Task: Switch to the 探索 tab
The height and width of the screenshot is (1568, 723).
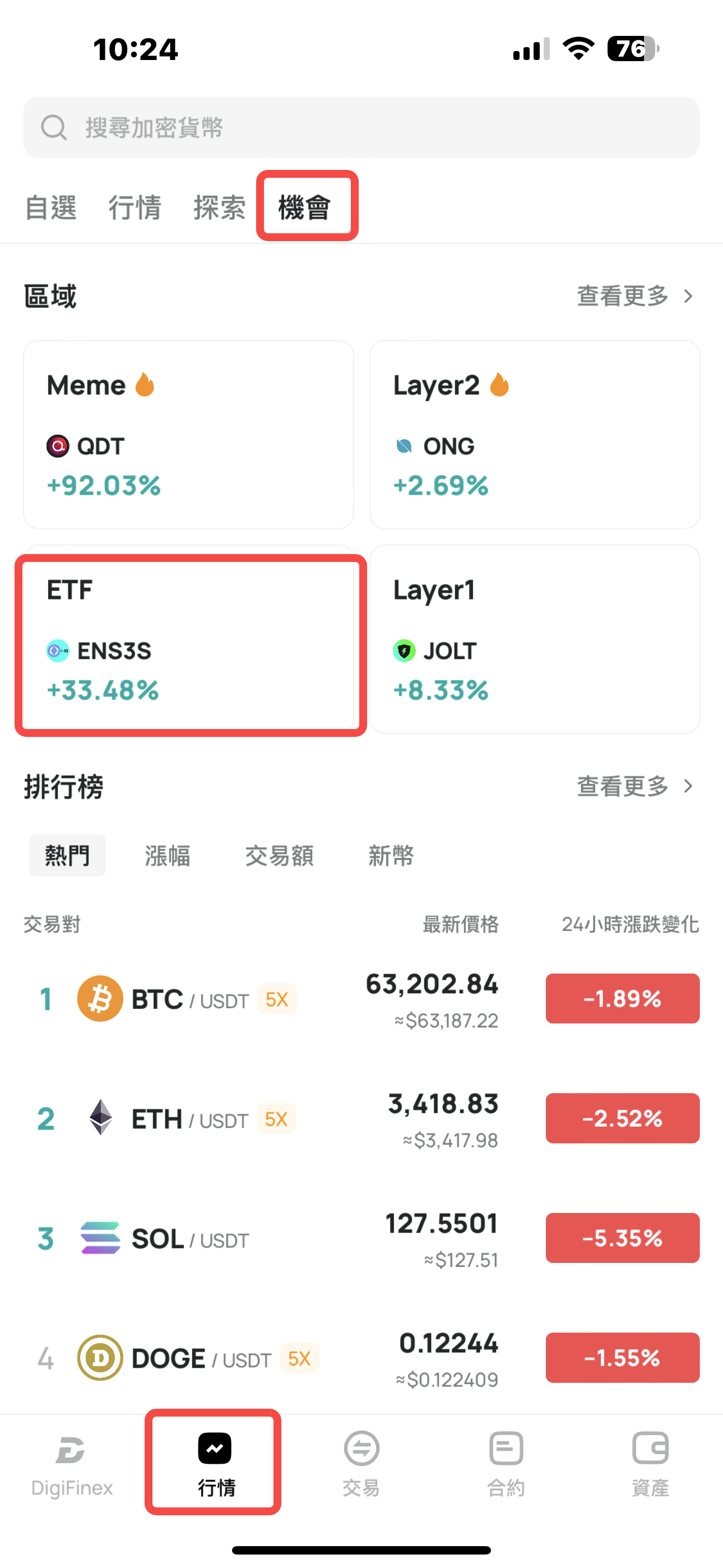Action: (220, 207)
